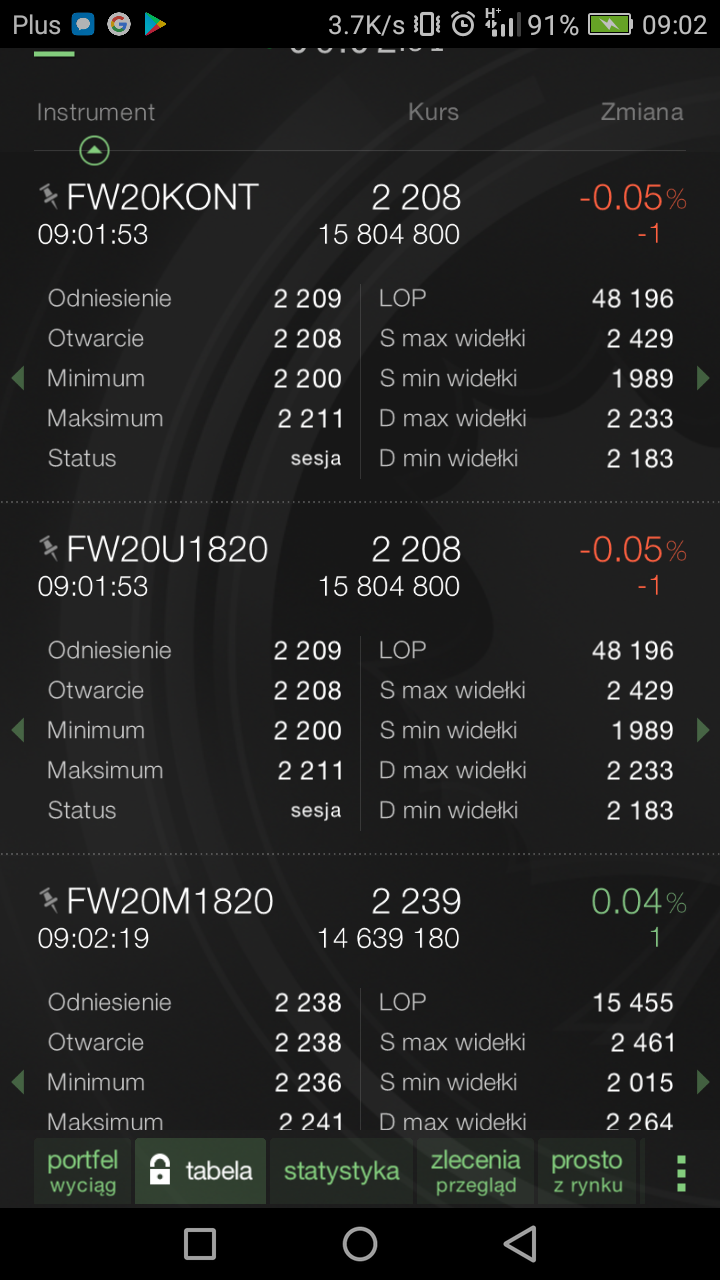This screenshot has height=1280, width=720.
Task: Select the tabela tab
Action: click(201, 1171)
